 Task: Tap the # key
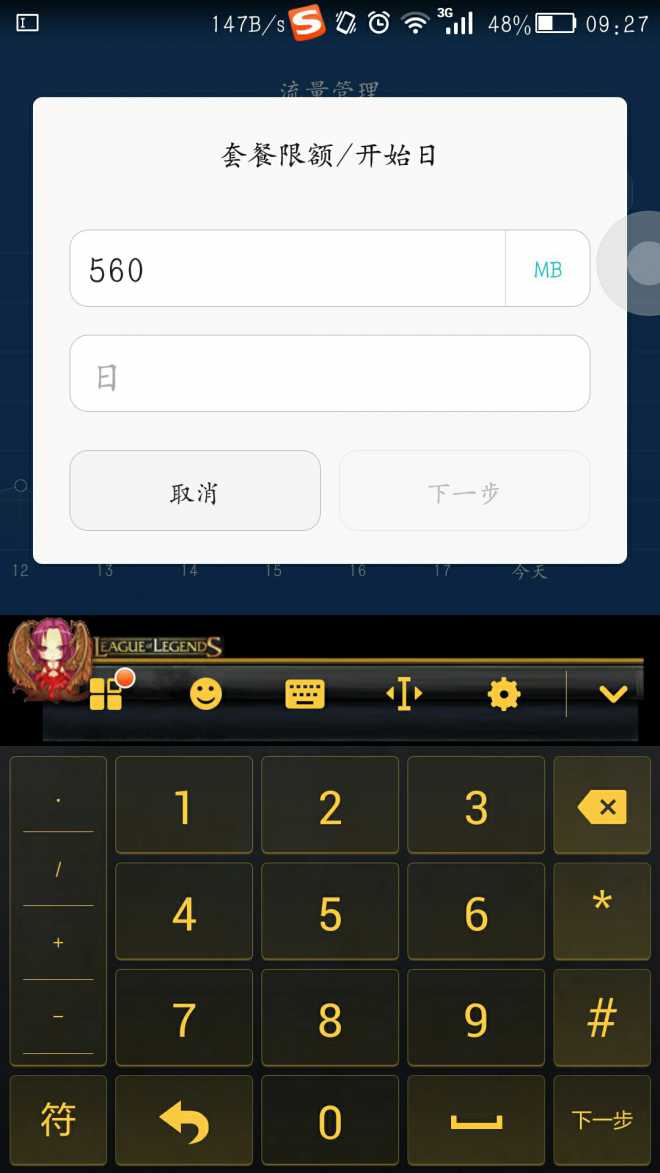click(x=602, y=1018)
